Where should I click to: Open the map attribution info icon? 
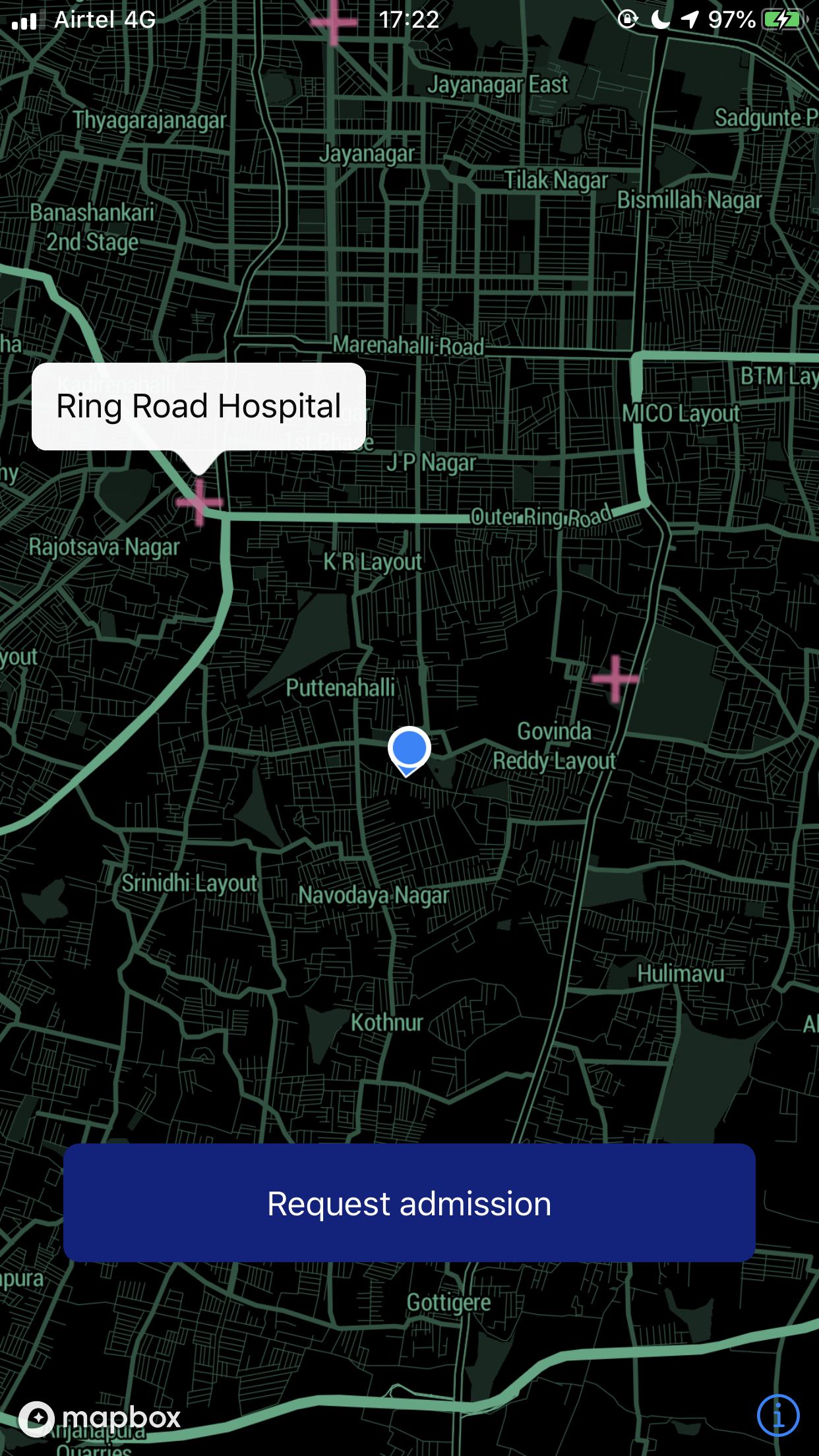point(778,1415)
